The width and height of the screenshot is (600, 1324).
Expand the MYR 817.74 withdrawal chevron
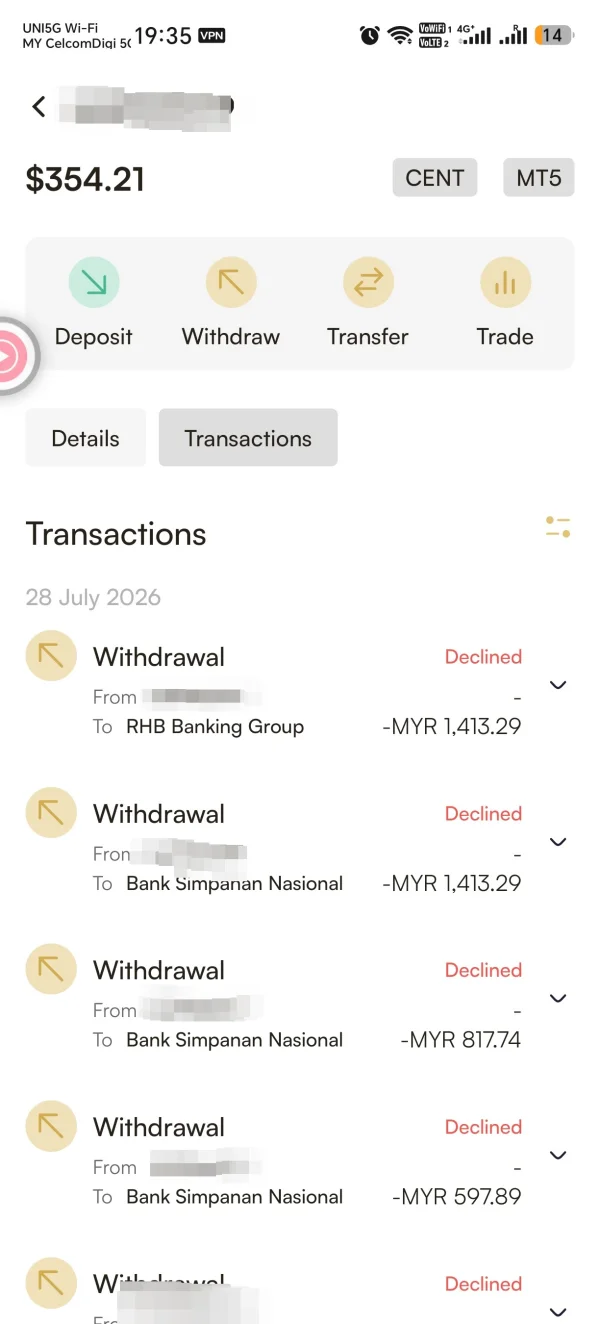click(x=559, y=998)
